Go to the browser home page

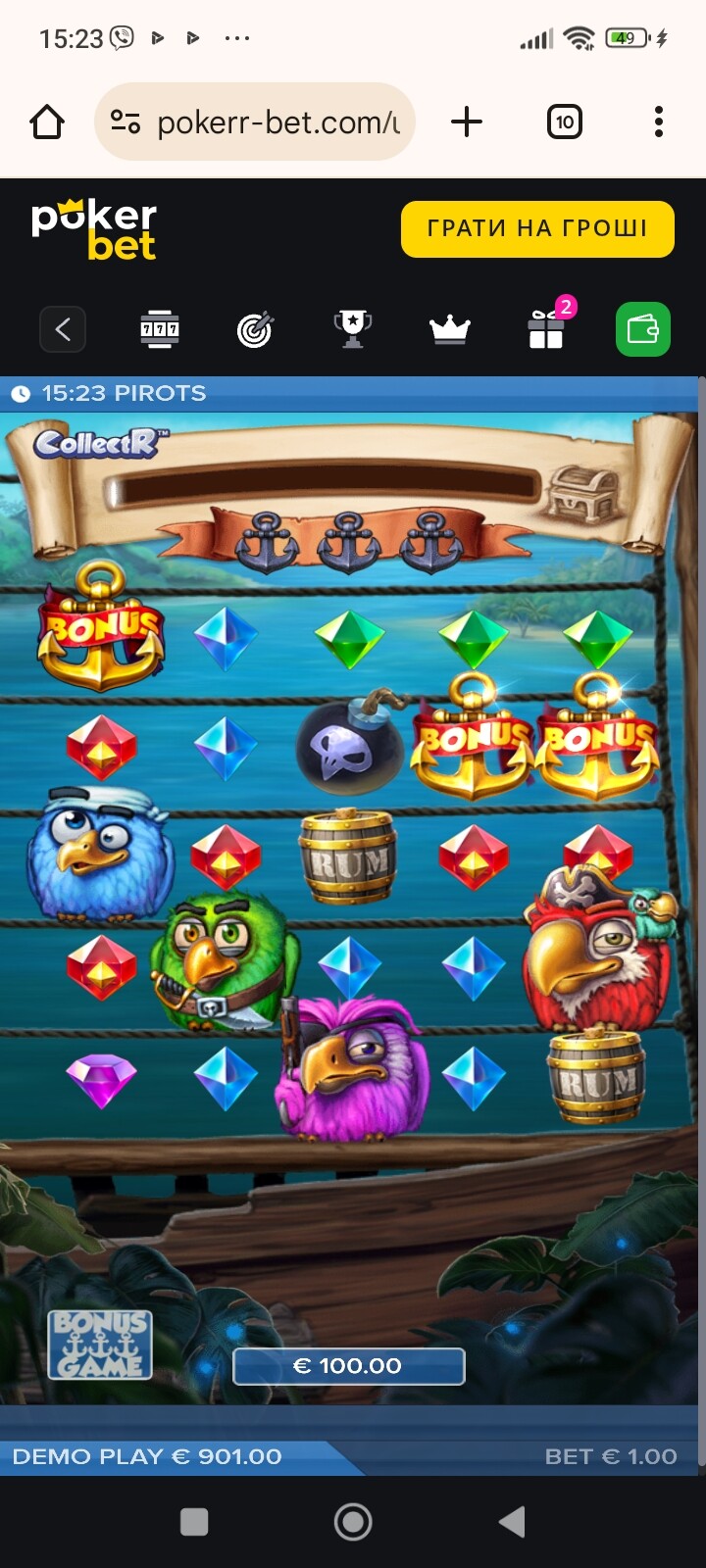coord(47,122)
